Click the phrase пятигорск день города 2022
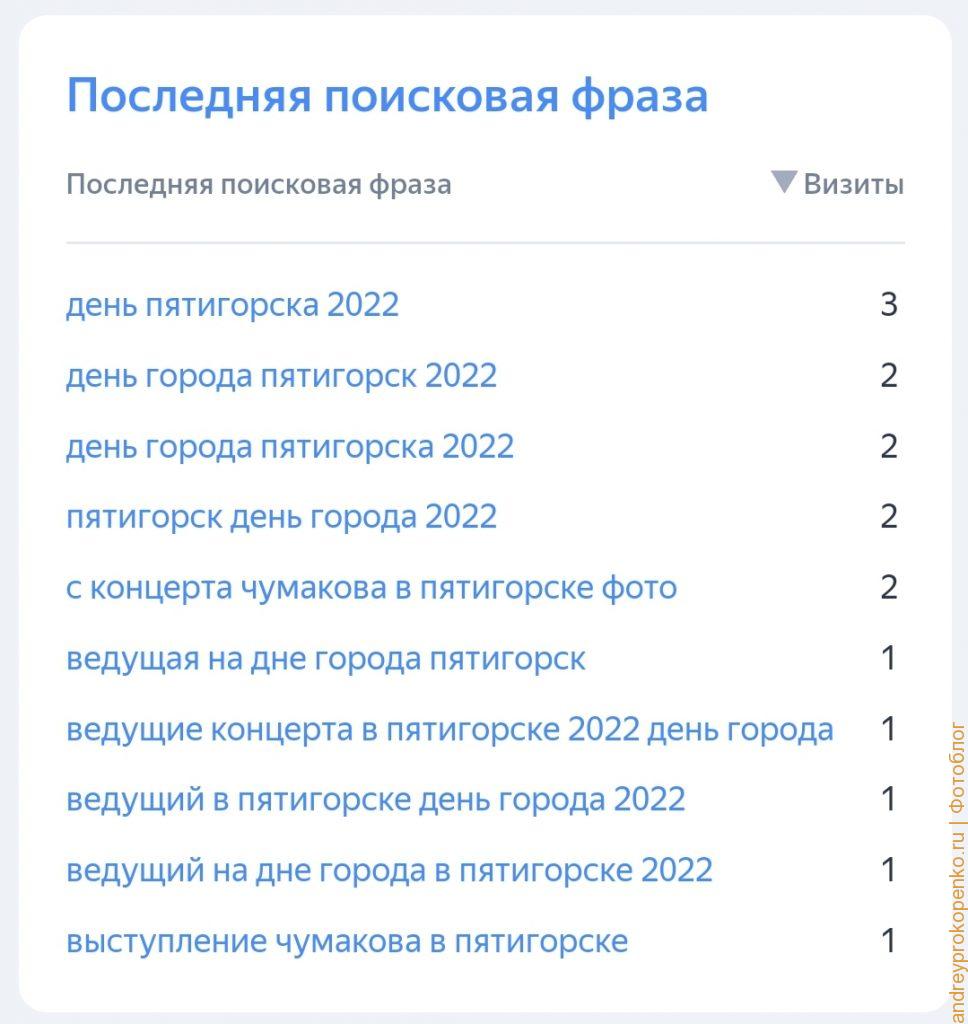Image resolution: width=968 pixels, height=1024 pixels. click(281, 516)
